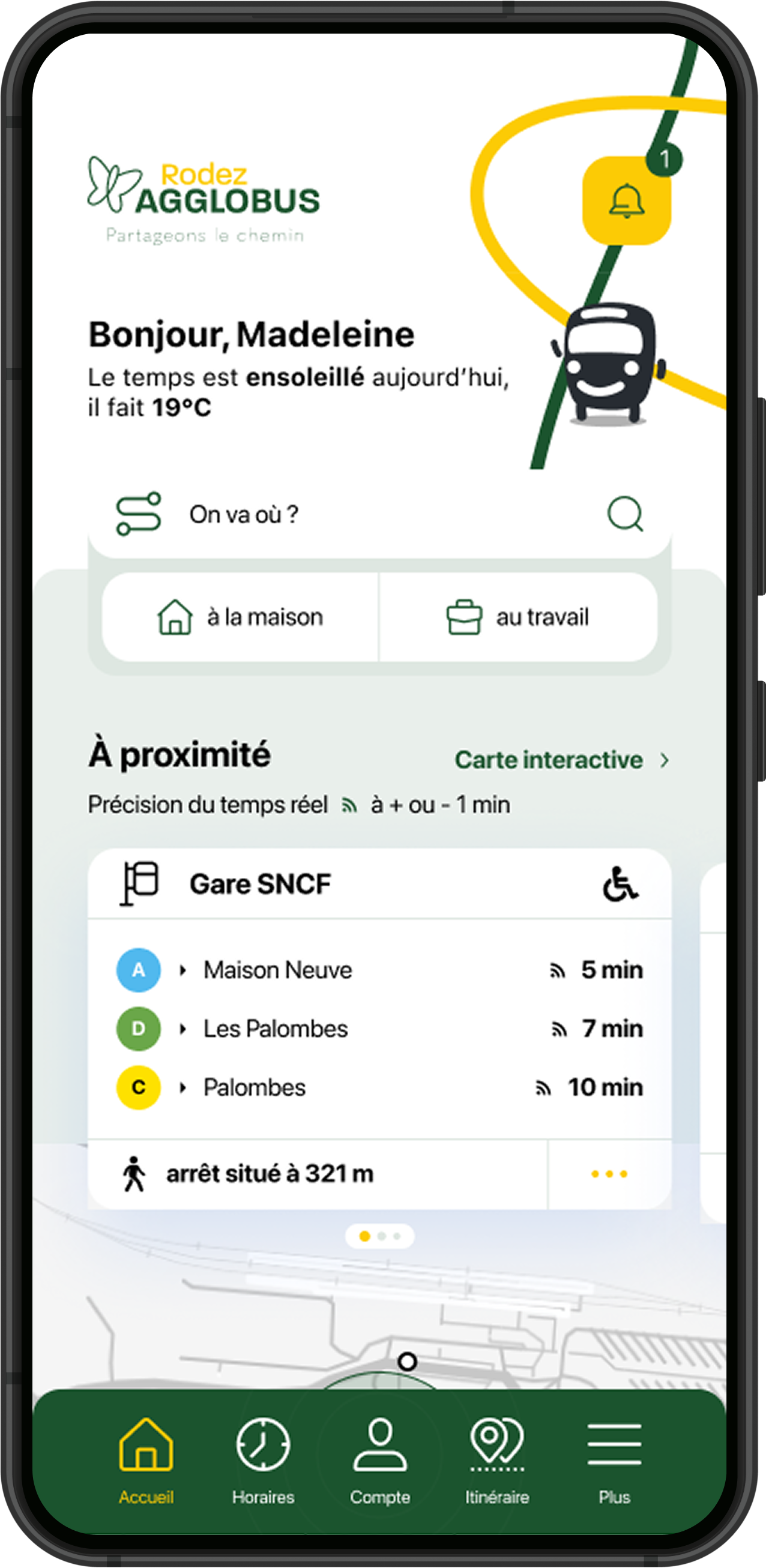Tap the card page indicator dots
Image resolution: width=766 pixels, height=1568 pixels.
380,1236
